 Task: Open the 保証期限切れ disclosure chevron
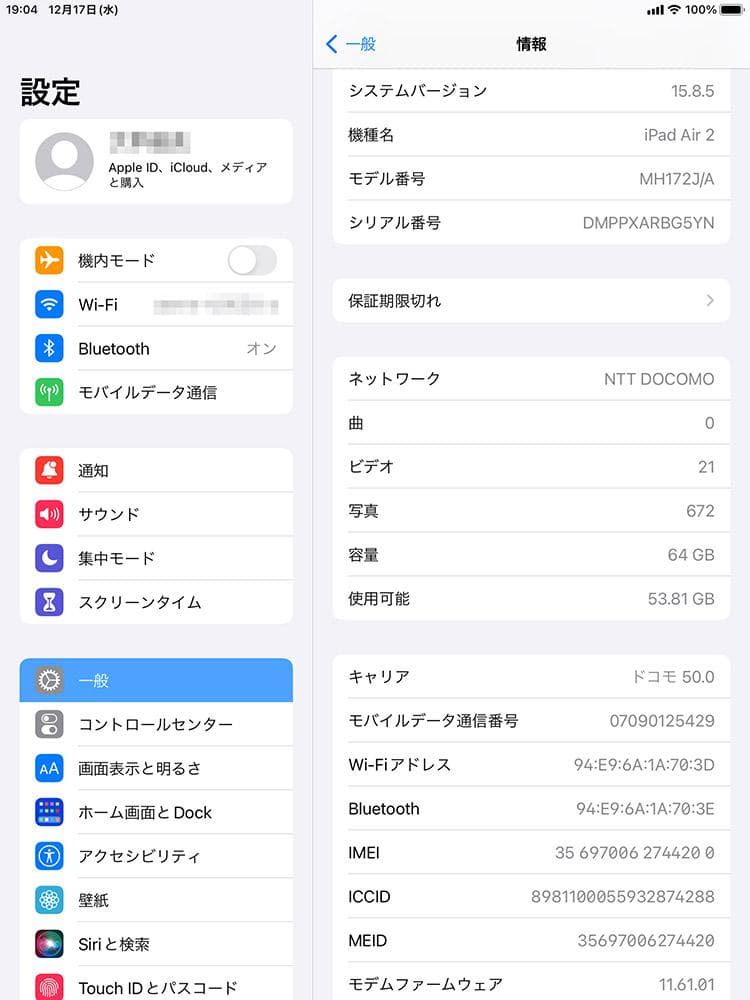[x=714, y=300]
